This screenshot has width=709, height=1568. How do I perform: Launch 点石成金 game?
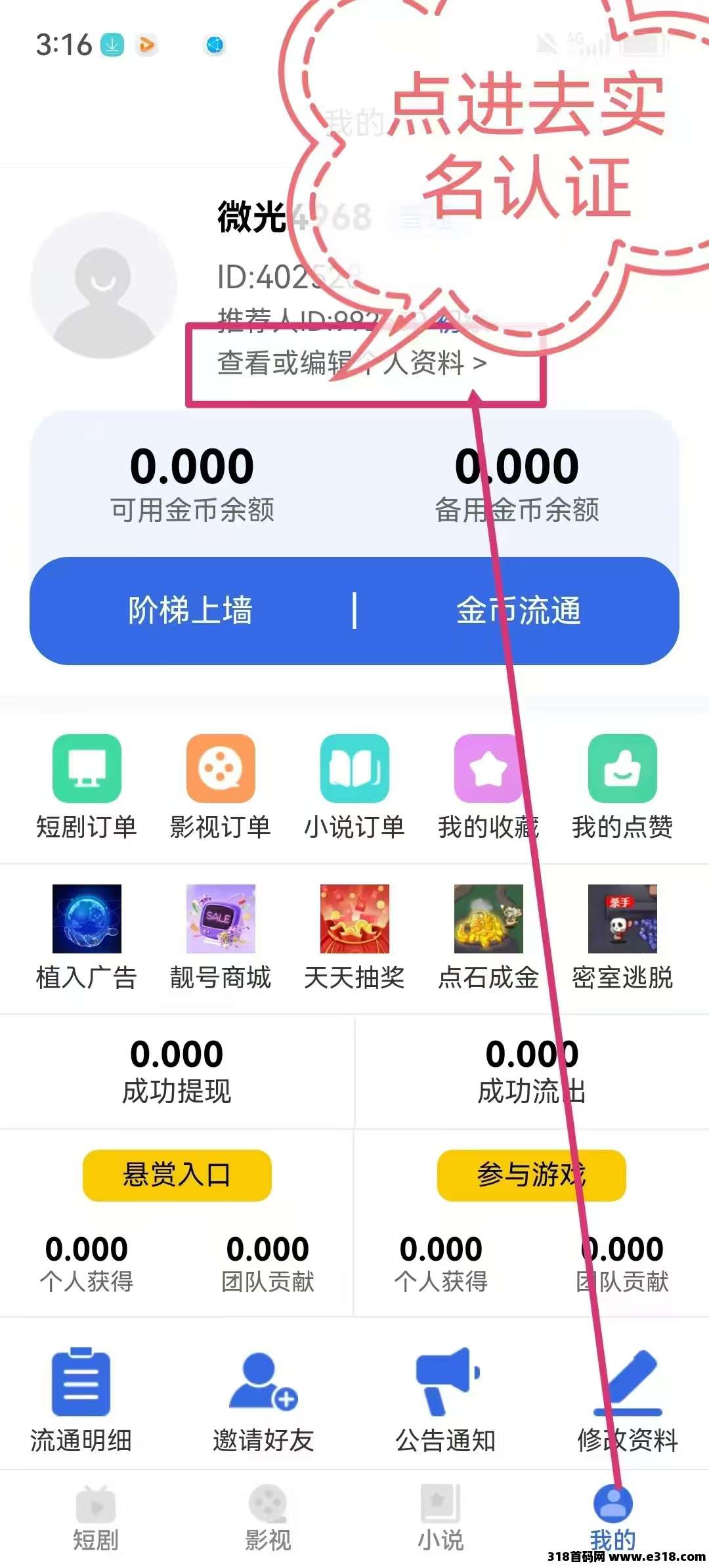pyautogui.click(x=488, y=936)
